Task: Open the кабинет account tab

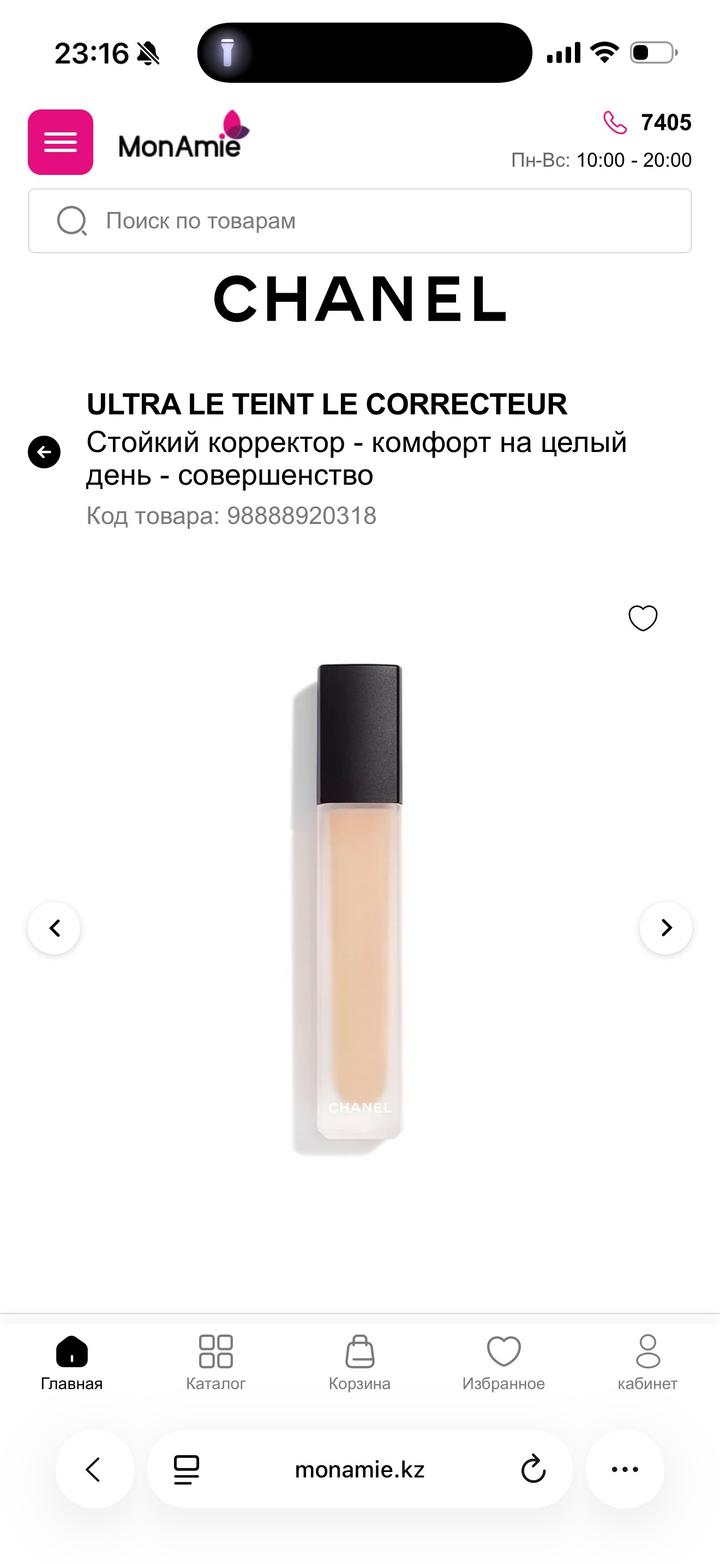Action: point(647,1363)
